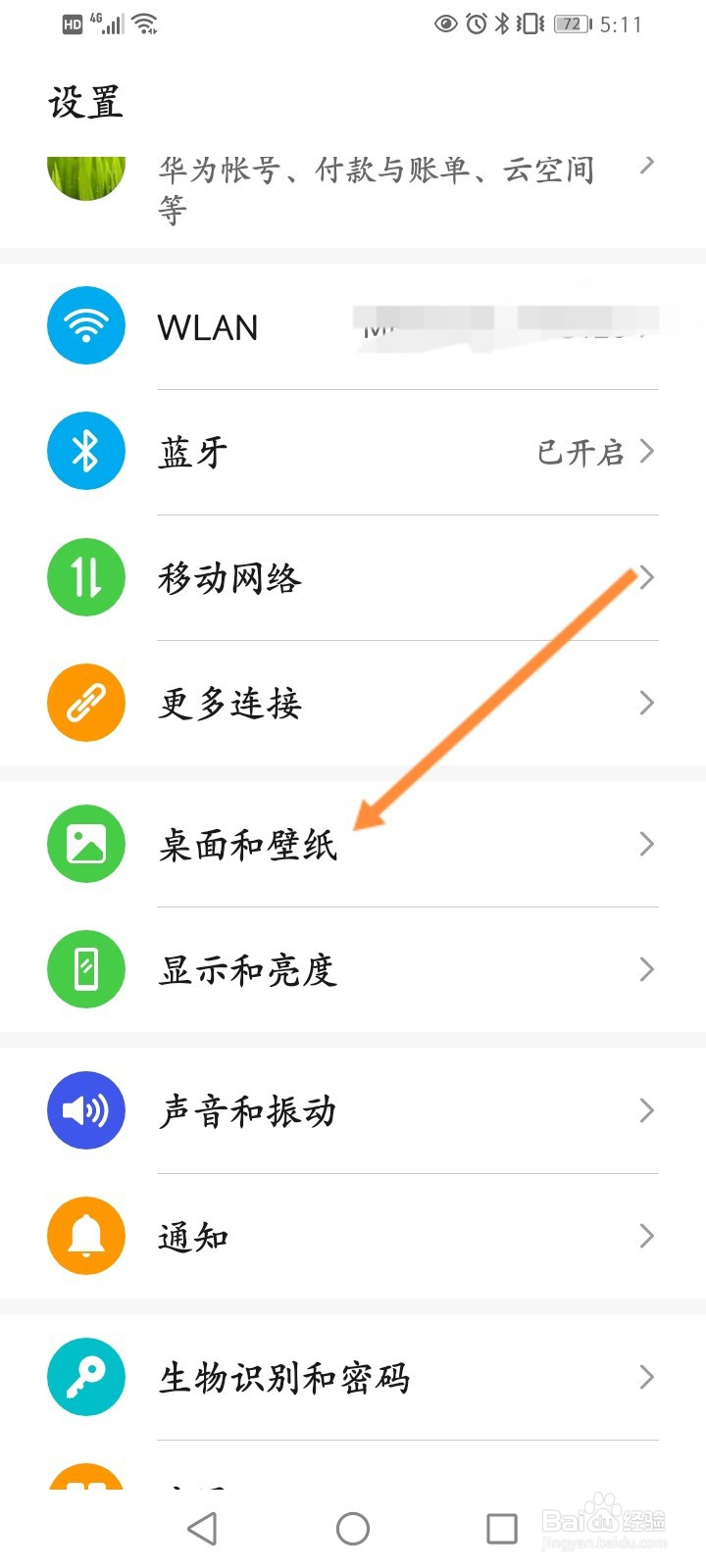Tap the 移动网络 mobile network icon
Viewport: 706px width, 1568px height.
click(85, 577)
